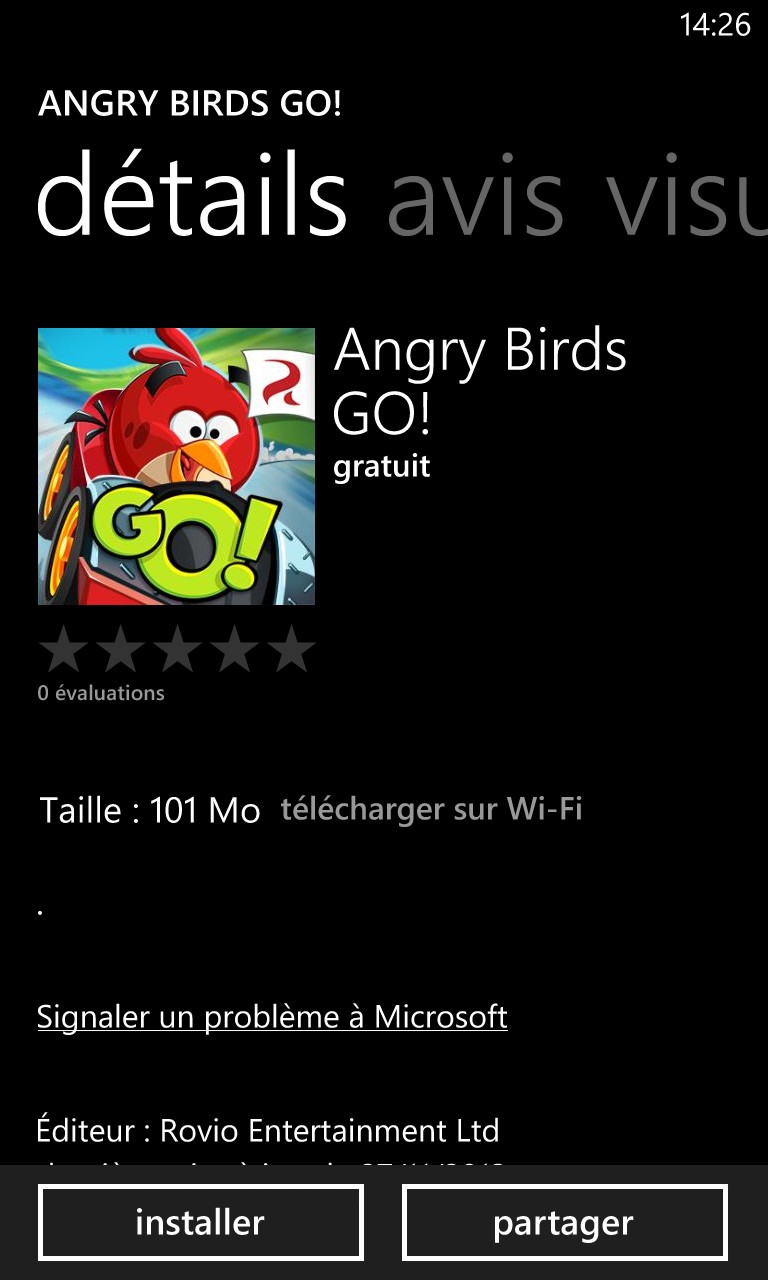Switch to the avis tab

tap(475, 194)
